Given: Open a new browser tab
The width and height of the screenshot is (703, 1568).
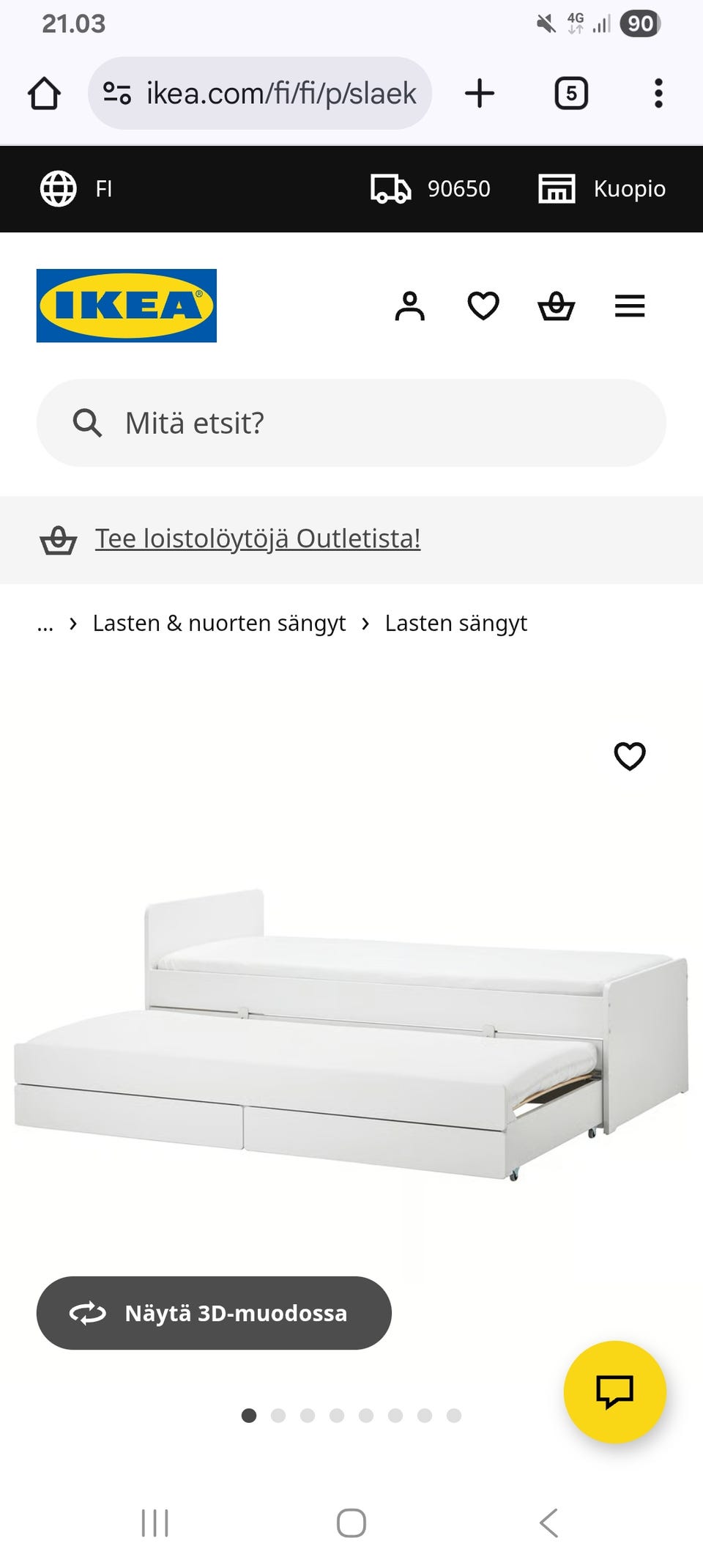Looking at the screenshot, I should [480, 94].
